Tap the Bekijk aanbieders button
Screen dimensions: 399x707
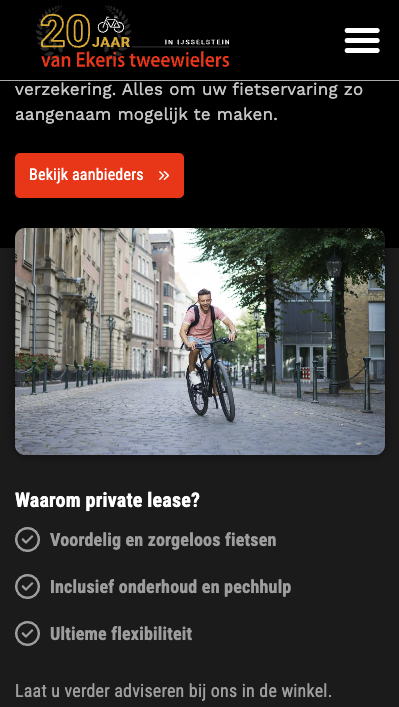pyautogui.click(x=99, y=175)
